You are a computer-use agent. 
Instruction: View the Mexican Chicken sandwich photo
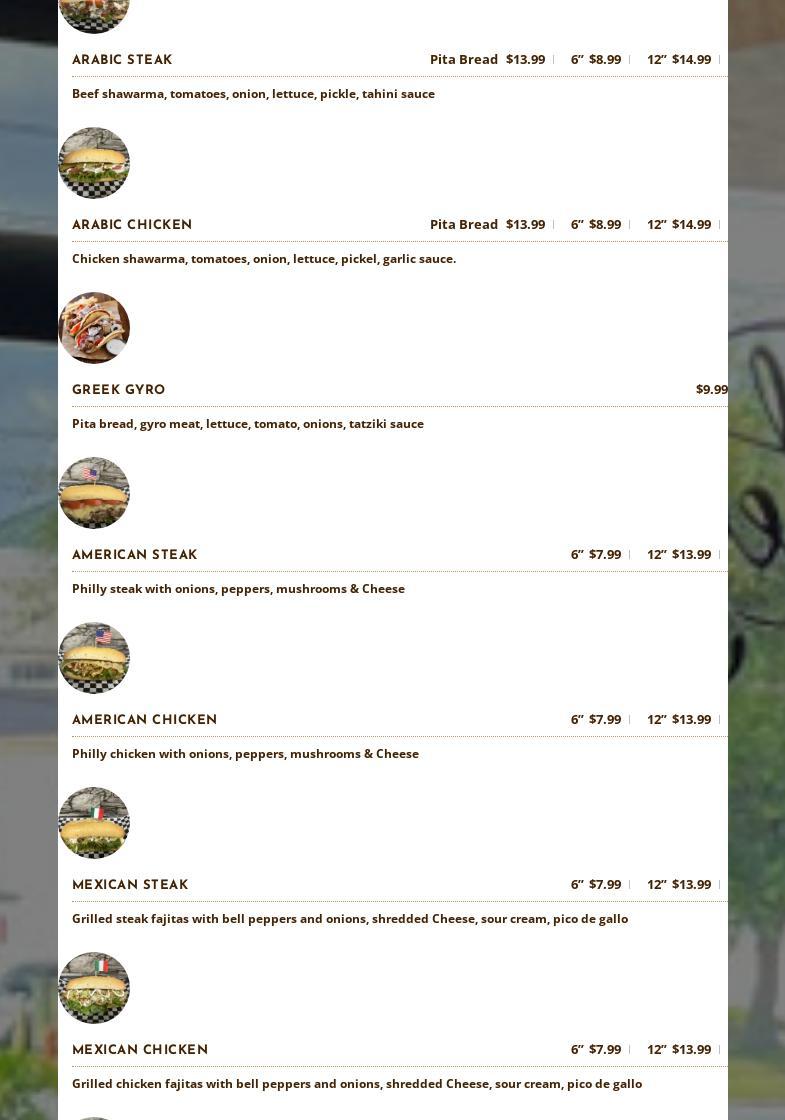94,988
